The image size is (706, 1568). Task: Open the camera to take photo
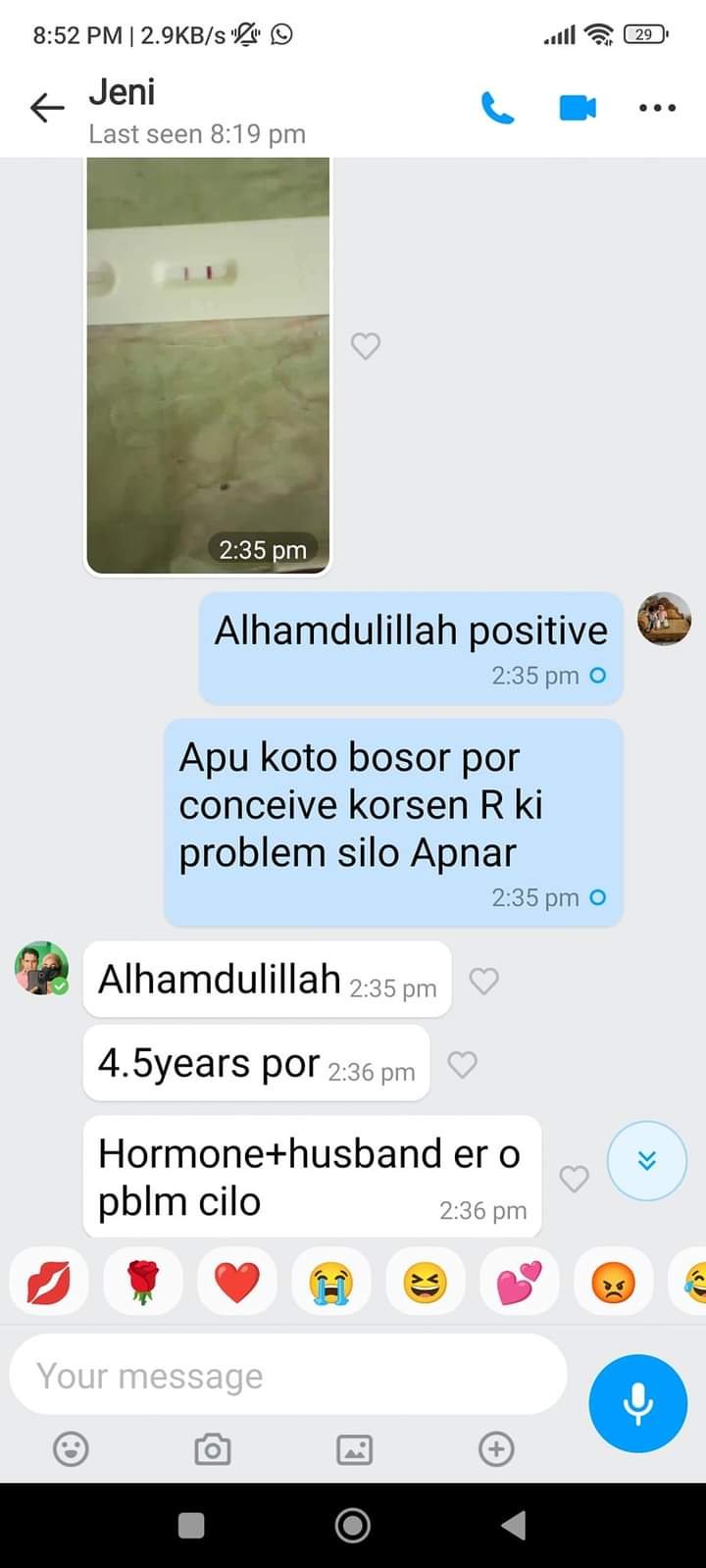click(x=213, y=1448)
